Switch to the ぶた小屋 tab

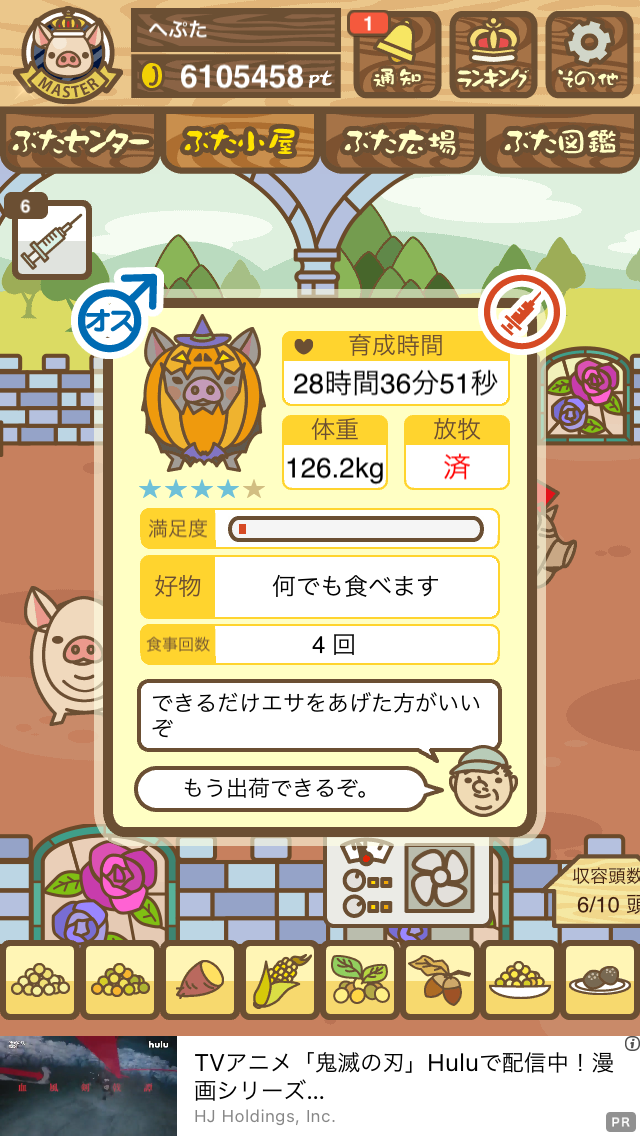[x=240, y=142]
